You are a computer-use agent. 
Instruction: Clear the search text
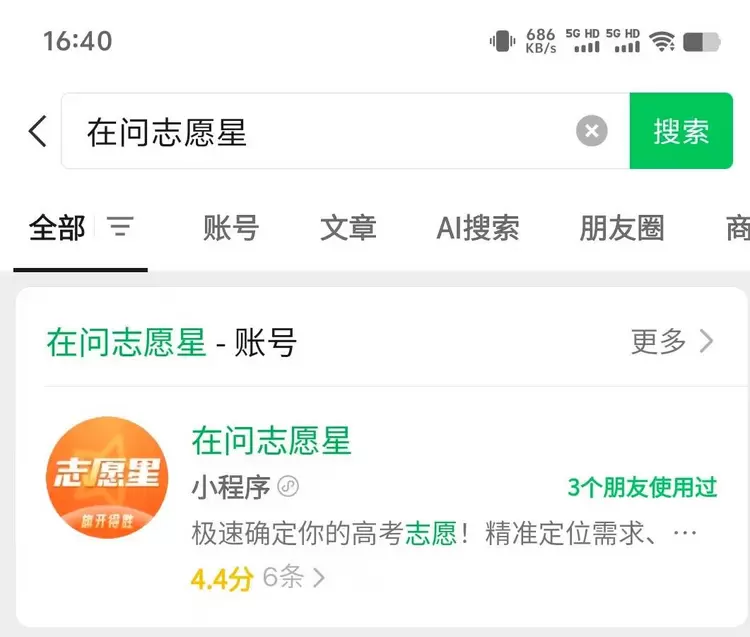click(591, 131)
